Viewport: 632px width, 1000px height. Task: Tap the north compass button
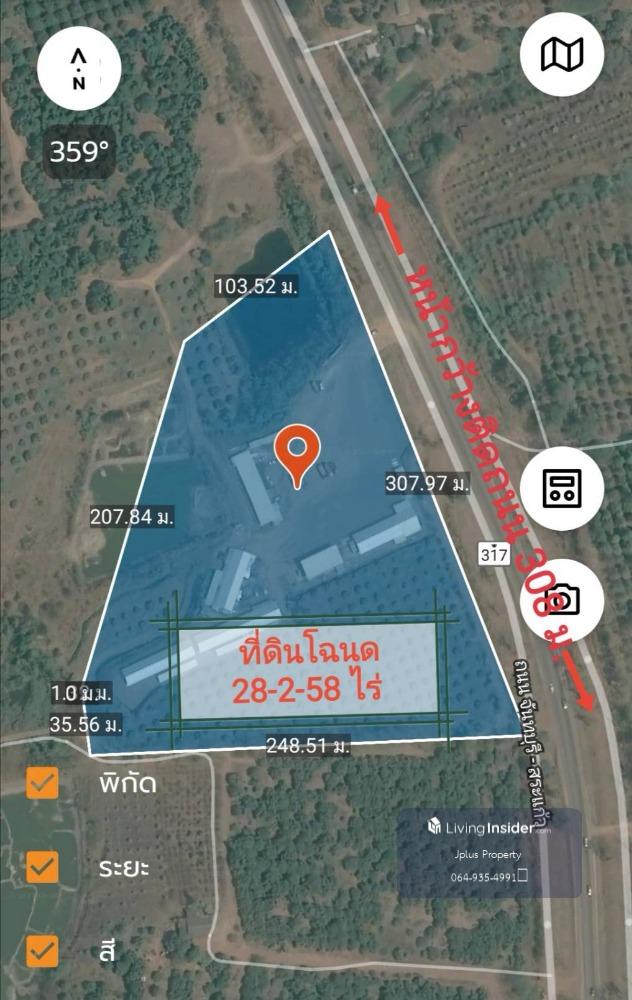(x=78, y=71)
